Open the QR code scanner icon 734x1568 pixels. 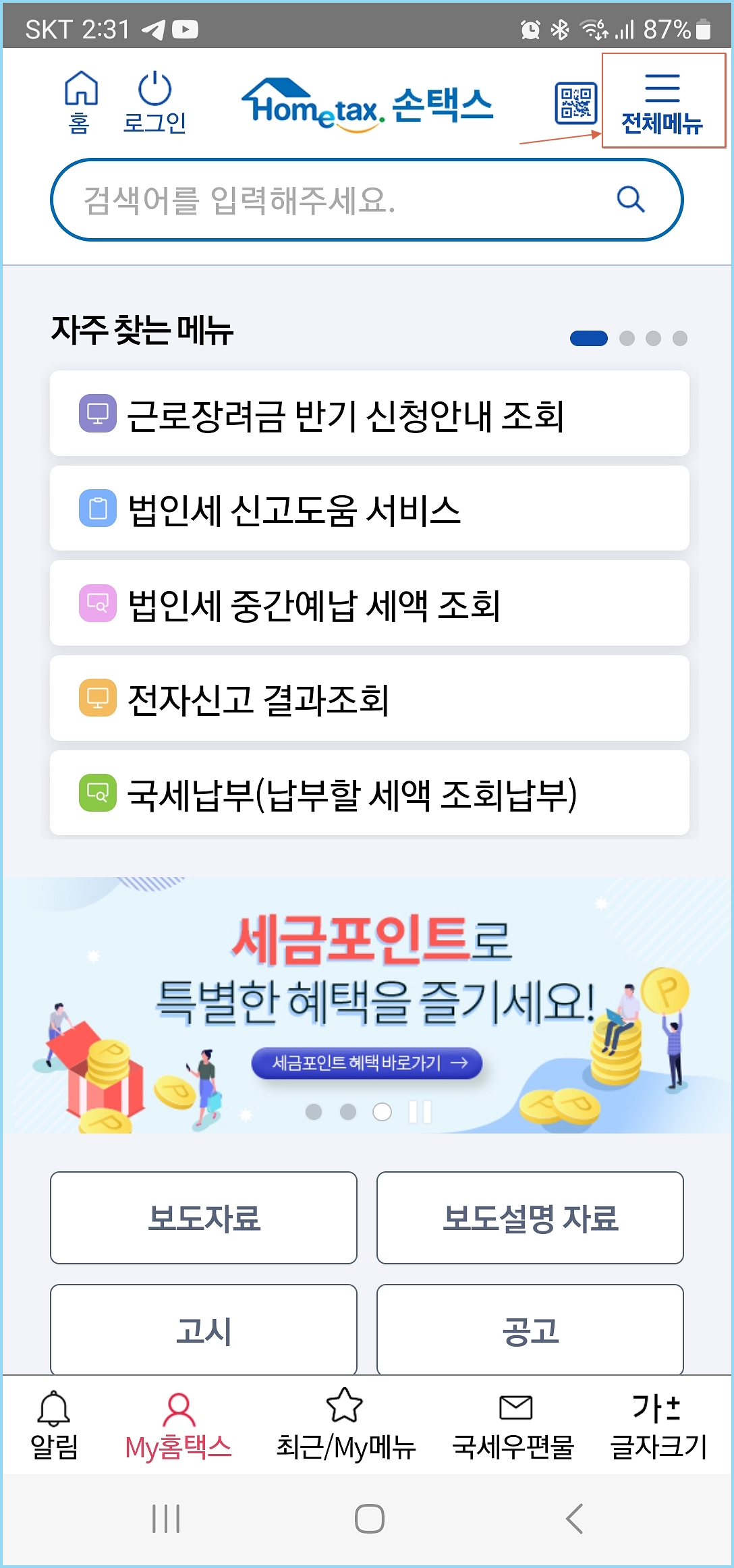click(x=575, y=103)
